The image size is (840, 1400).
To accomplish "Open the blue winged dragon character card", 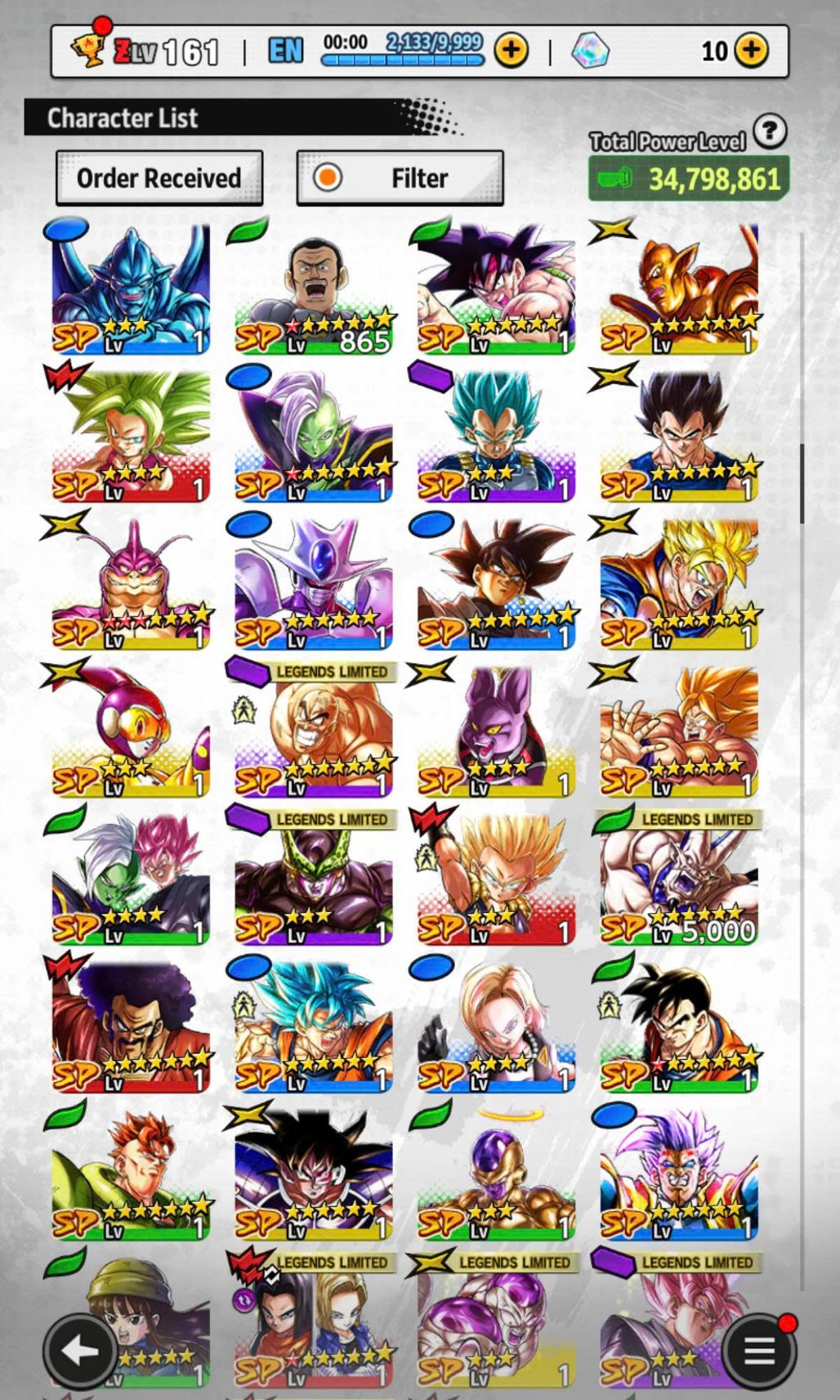I will pyautogui.click(x=131, y=290).
